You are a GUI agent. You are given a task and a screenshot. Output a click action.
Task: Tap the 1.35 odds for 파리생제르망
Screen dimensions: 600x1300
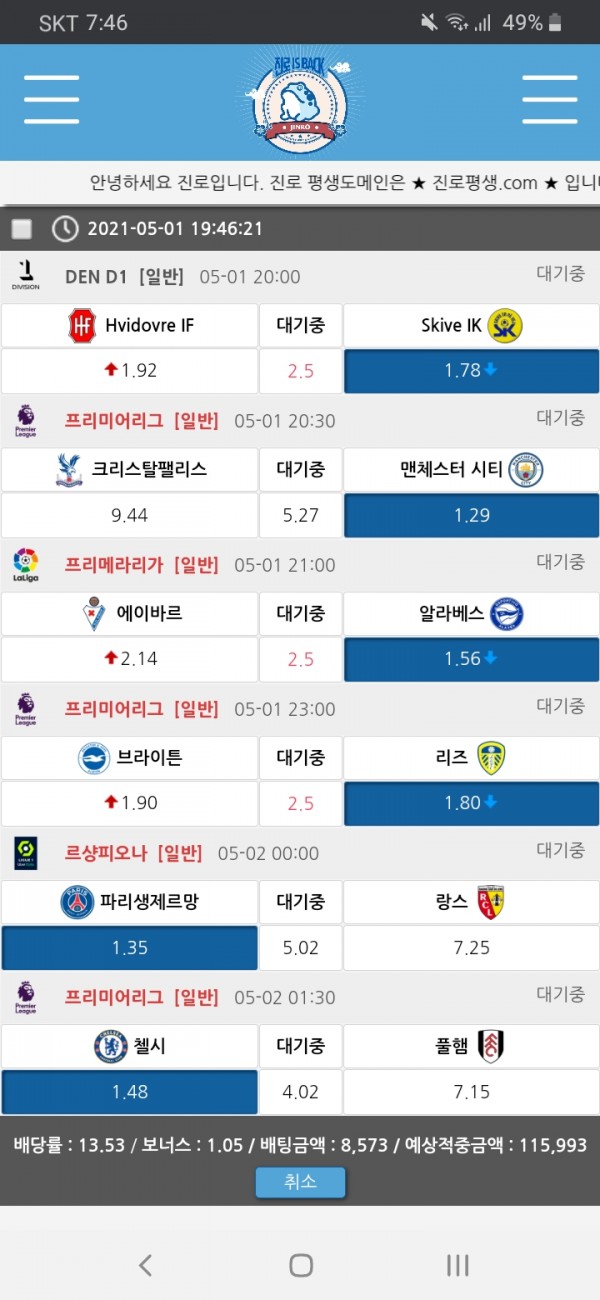(x=129, y=947)
